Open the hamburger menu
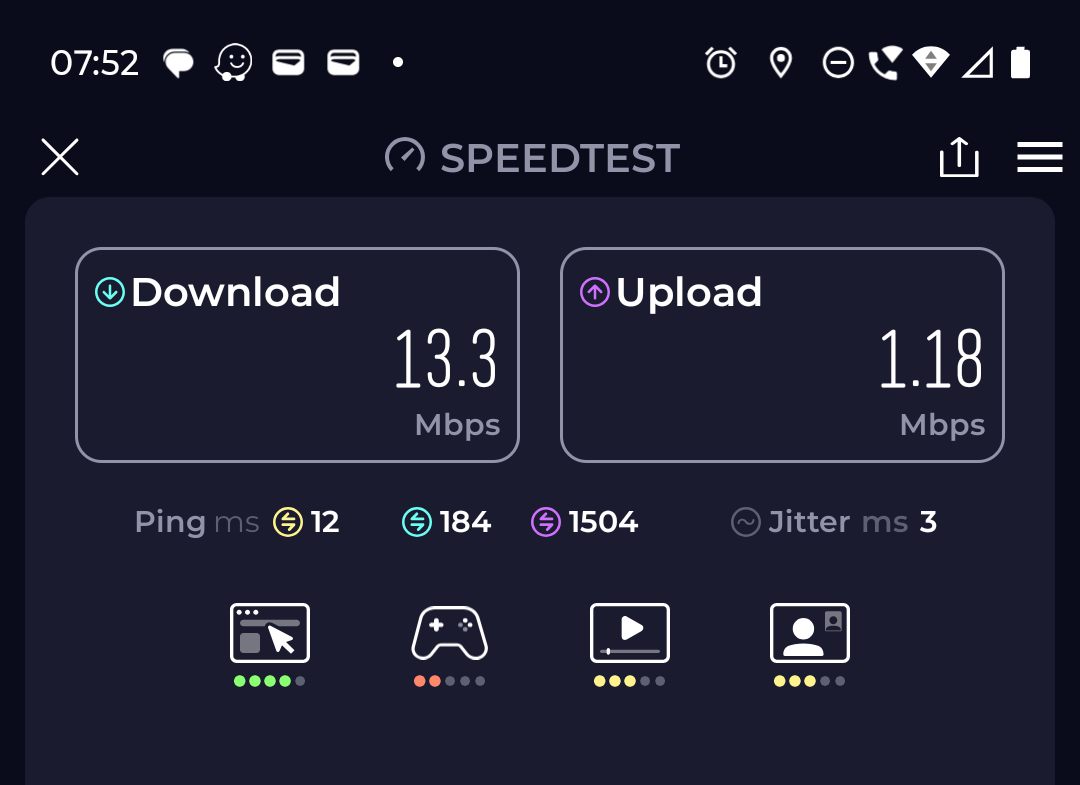The width and height of the screenshot is (1080, 785). (x=1039, y=157)
